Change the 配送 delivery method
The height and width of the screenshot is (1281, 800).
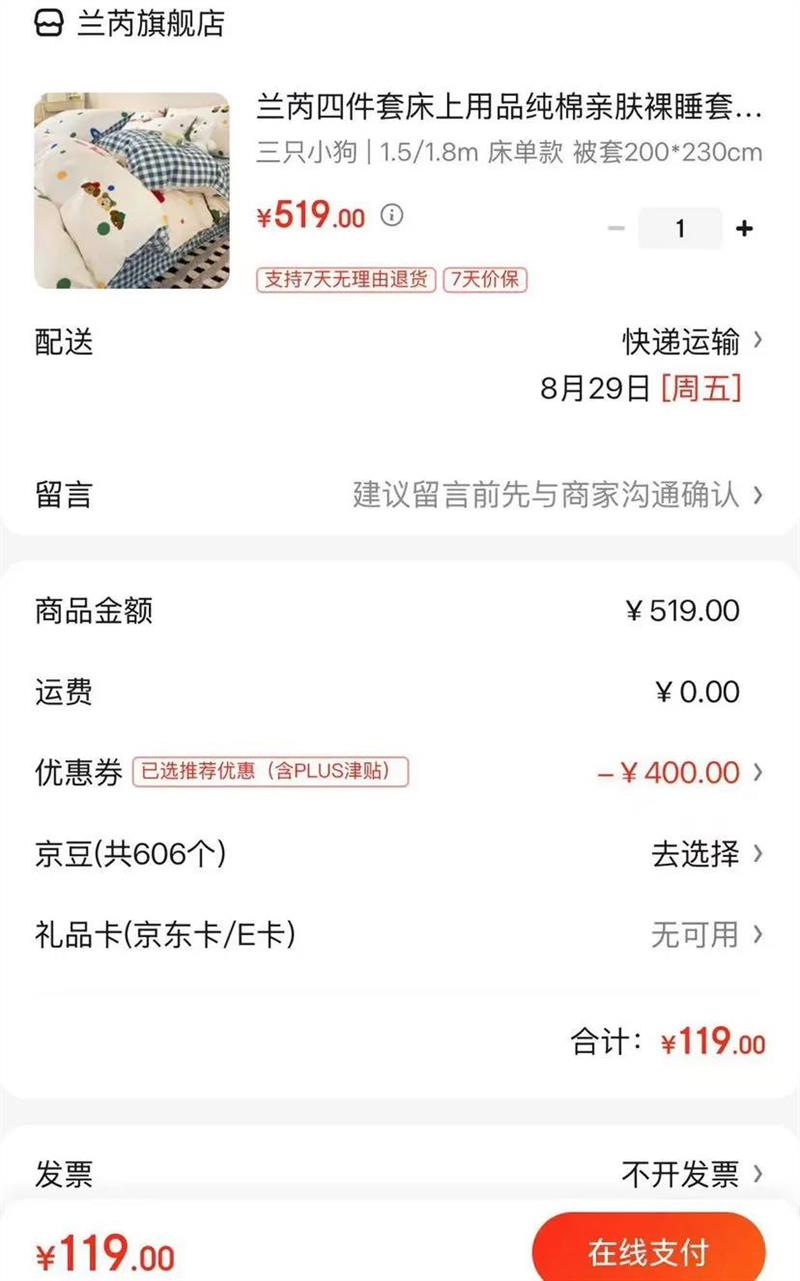pyautogui.click(x=692, y=342)
